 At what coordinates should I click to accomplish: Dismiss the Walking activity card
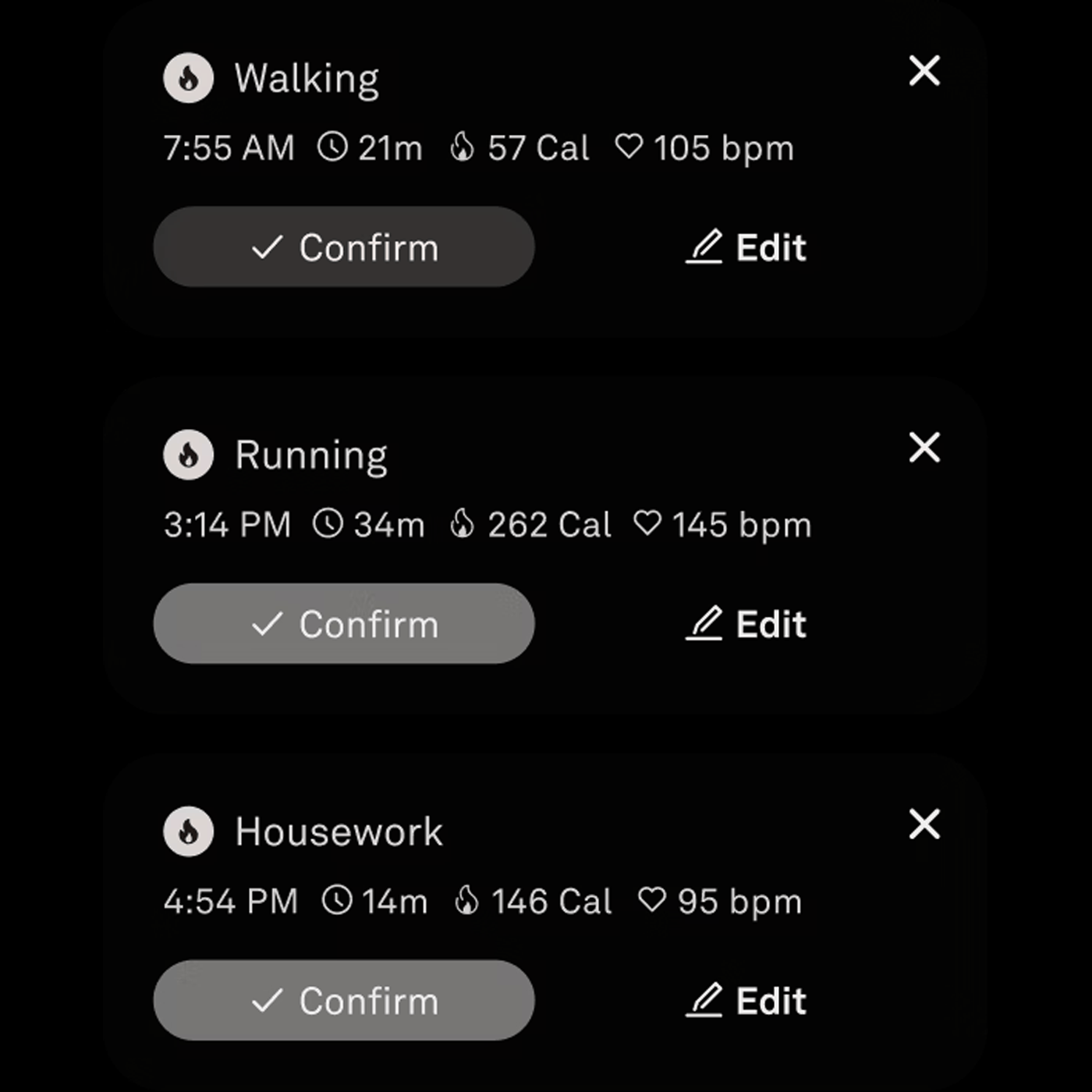point(924,71)
